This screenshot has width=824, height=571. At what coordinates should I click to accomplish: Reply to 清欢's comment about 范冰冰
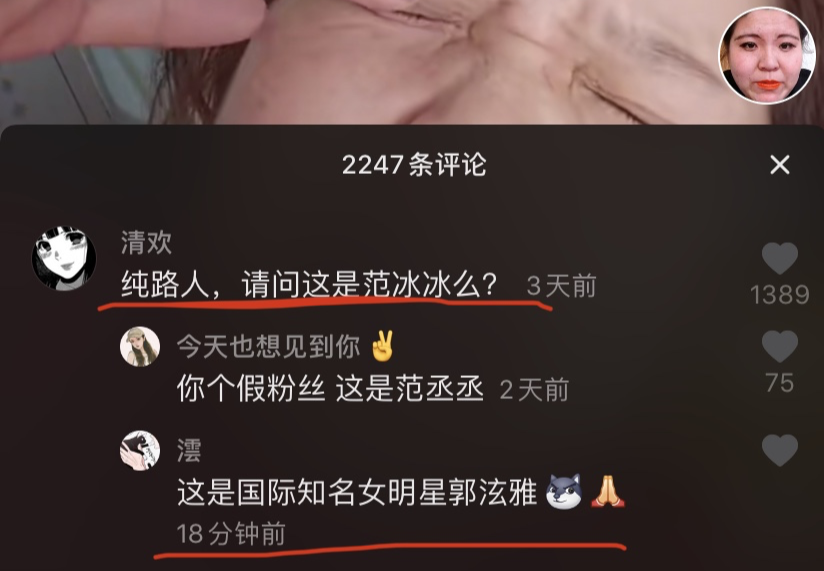tap(310, 286)
